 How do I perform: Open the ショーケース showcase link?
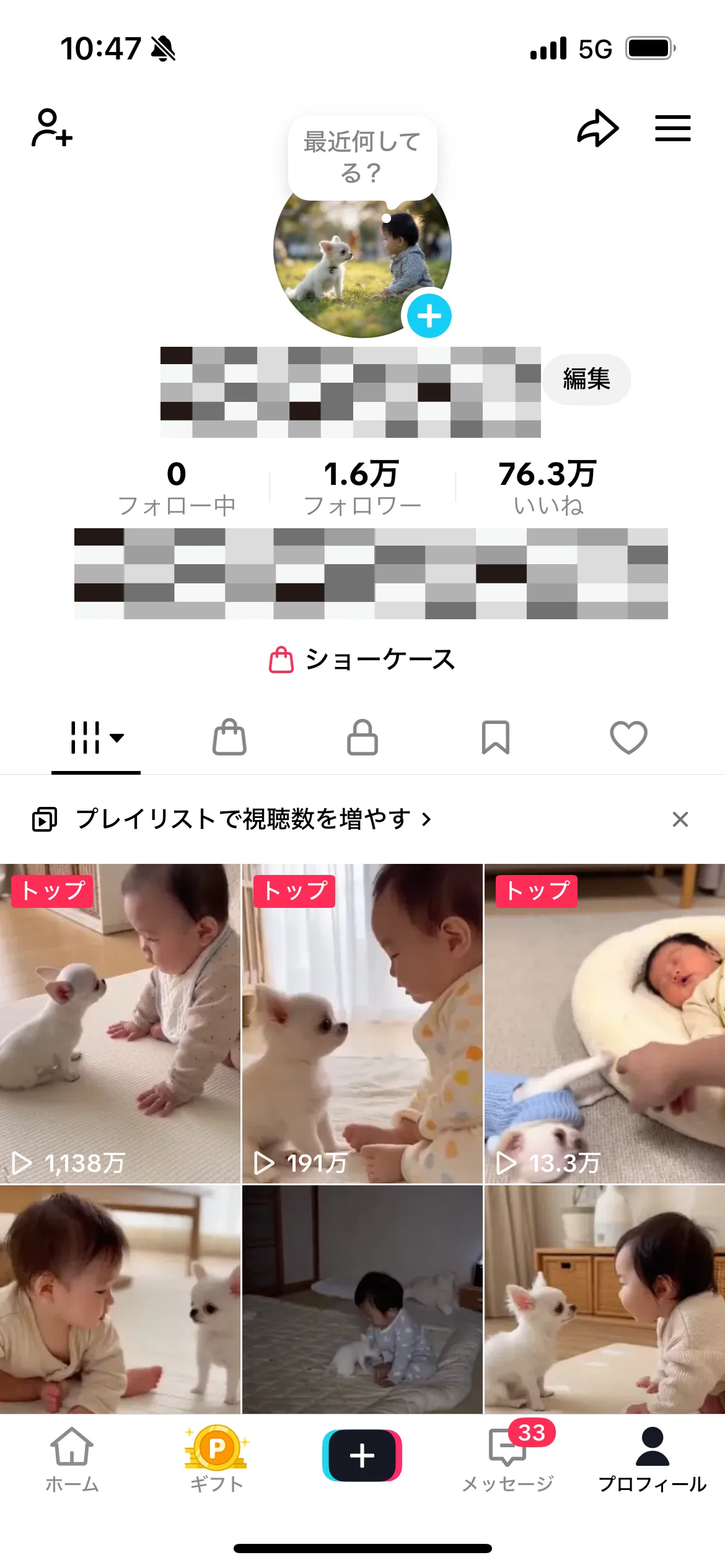point(362,660)
